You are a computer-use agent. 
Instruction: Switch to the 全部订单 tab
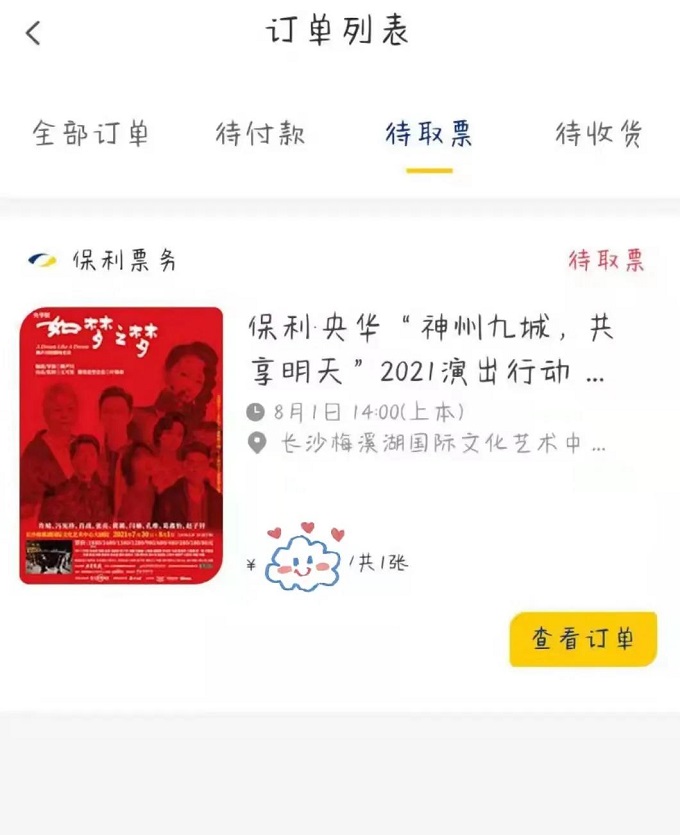click(x=91, y=134)
